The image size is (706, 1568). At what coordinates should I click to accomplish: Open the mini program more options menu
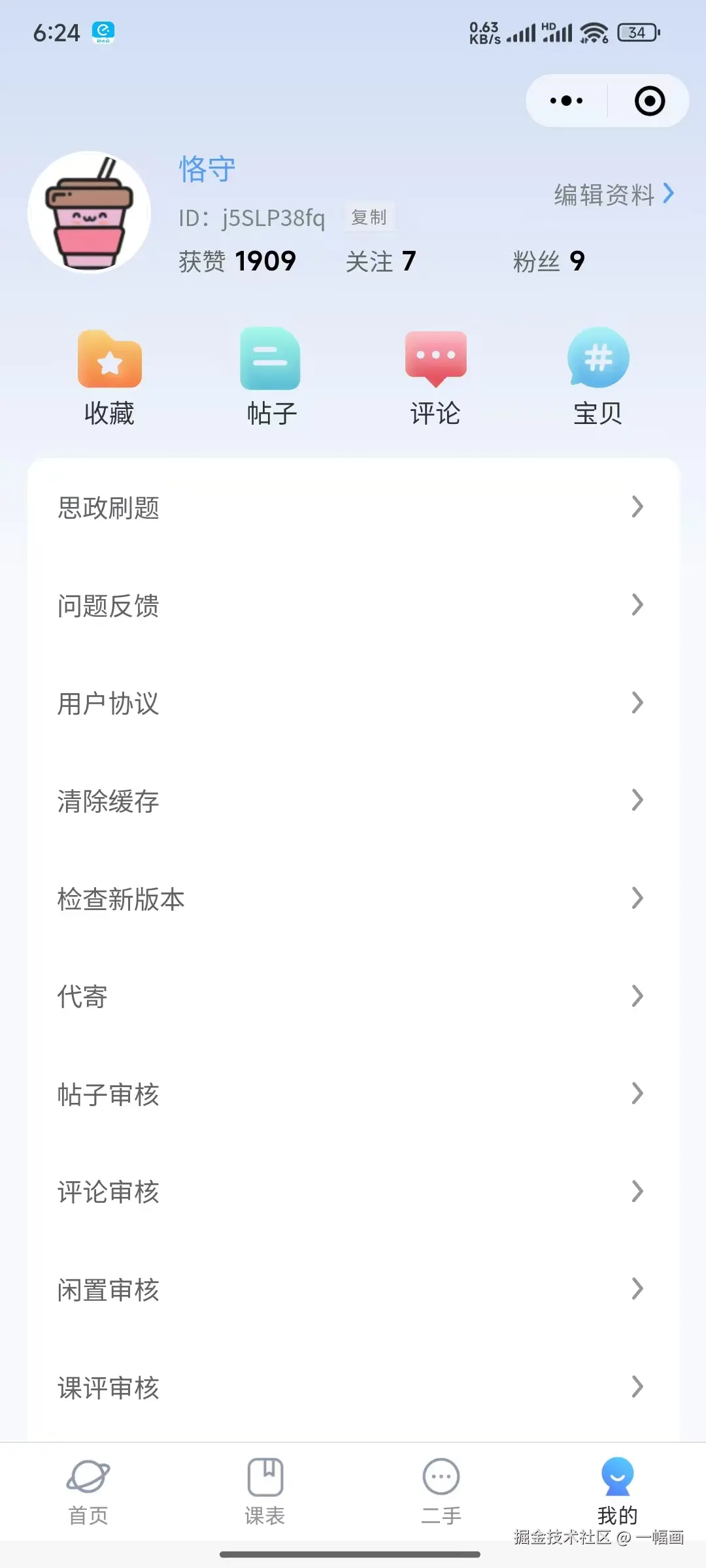coord(566,101)
